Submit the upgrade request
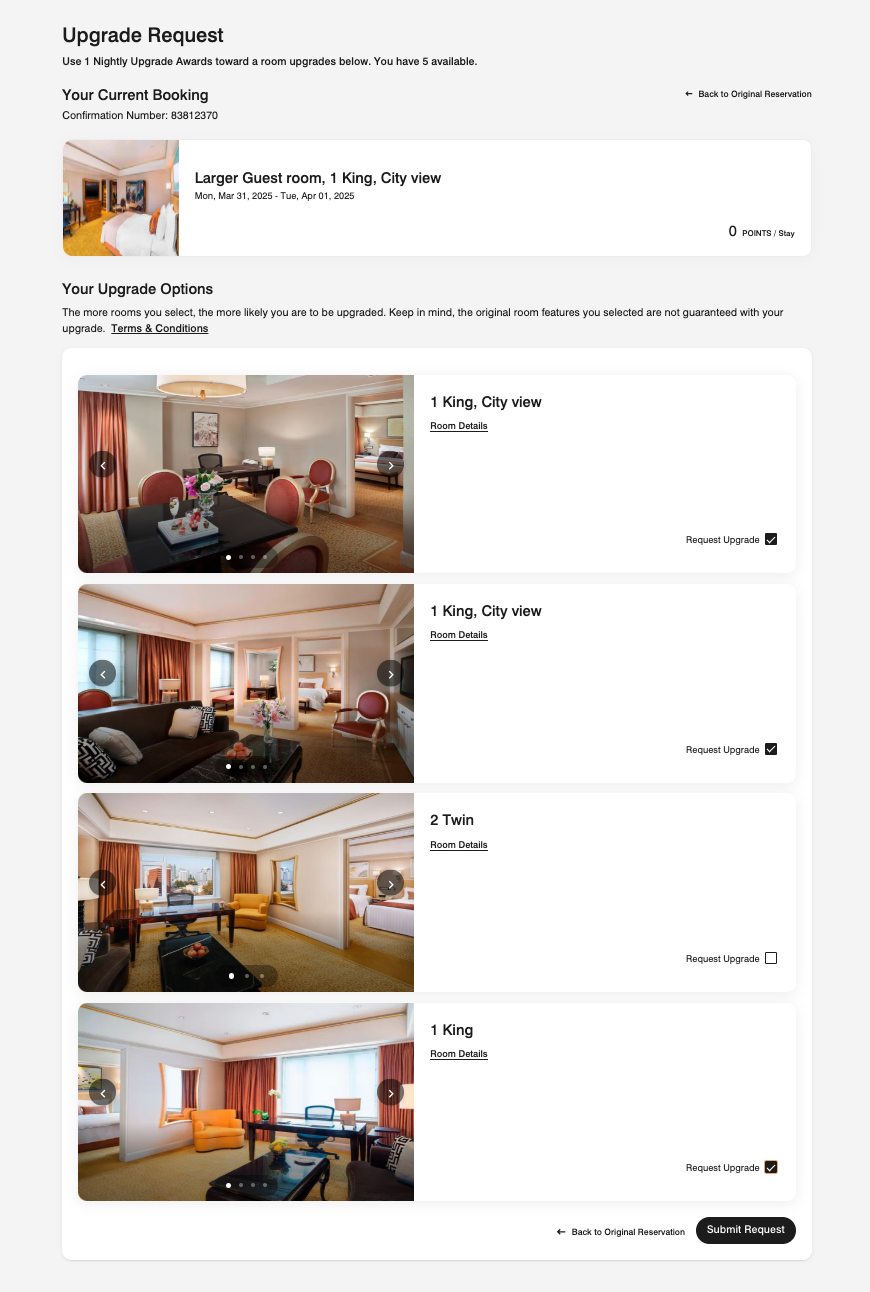870x1292 pixels. pyautogui.click(x=745, y=1230)
